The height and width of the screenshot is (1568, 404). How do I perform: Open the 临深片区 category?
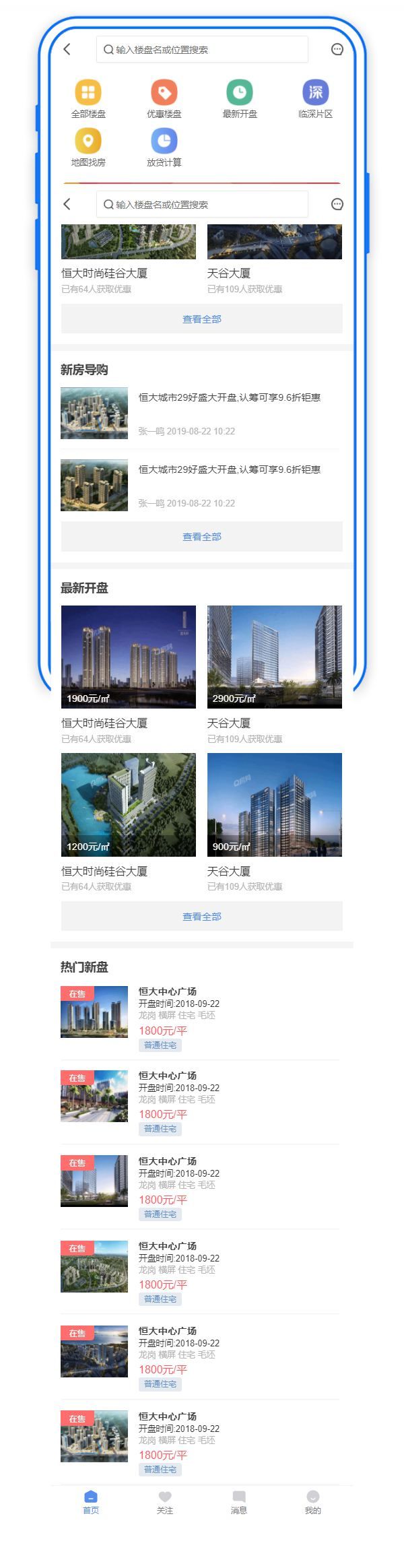coord(315,98)
